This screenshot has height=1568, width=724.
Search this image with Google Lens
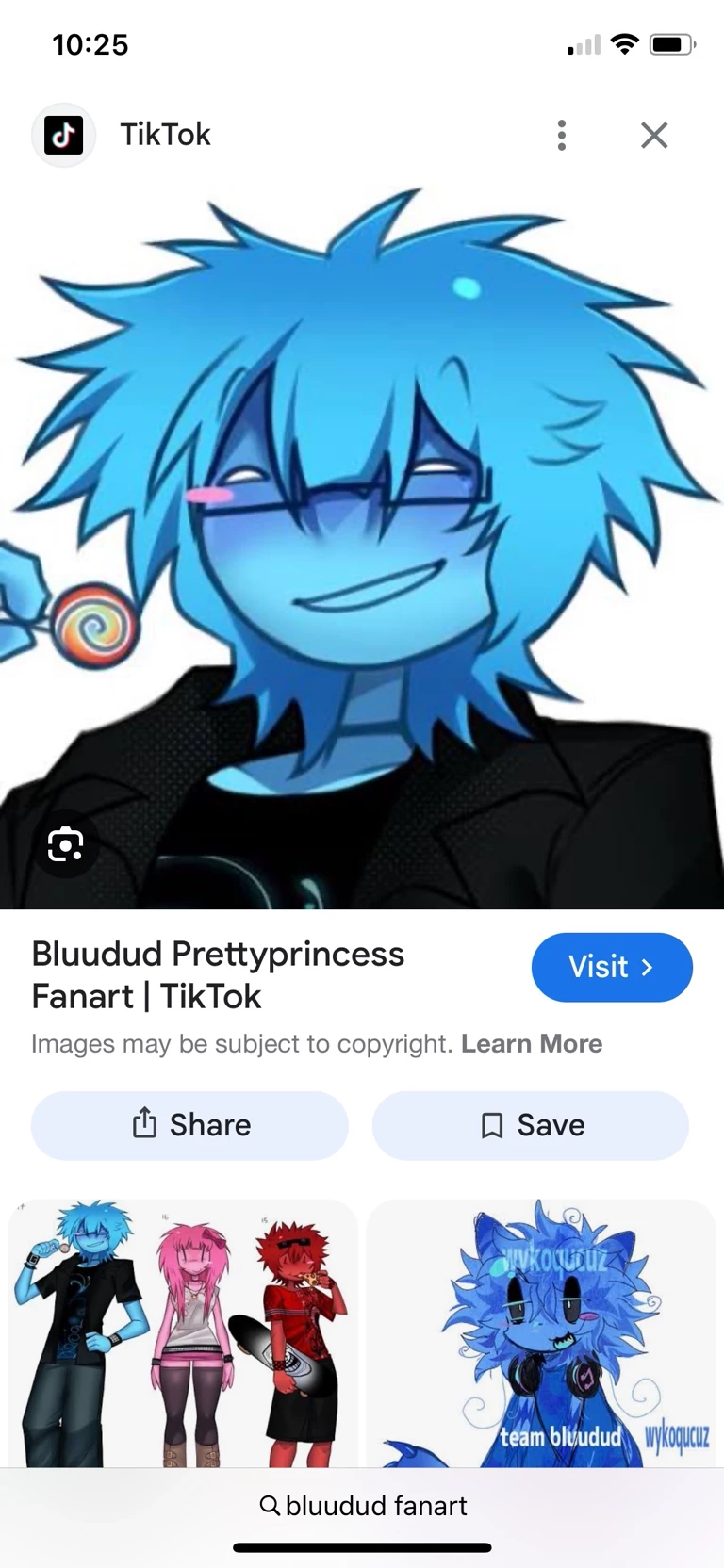point(65,844)
